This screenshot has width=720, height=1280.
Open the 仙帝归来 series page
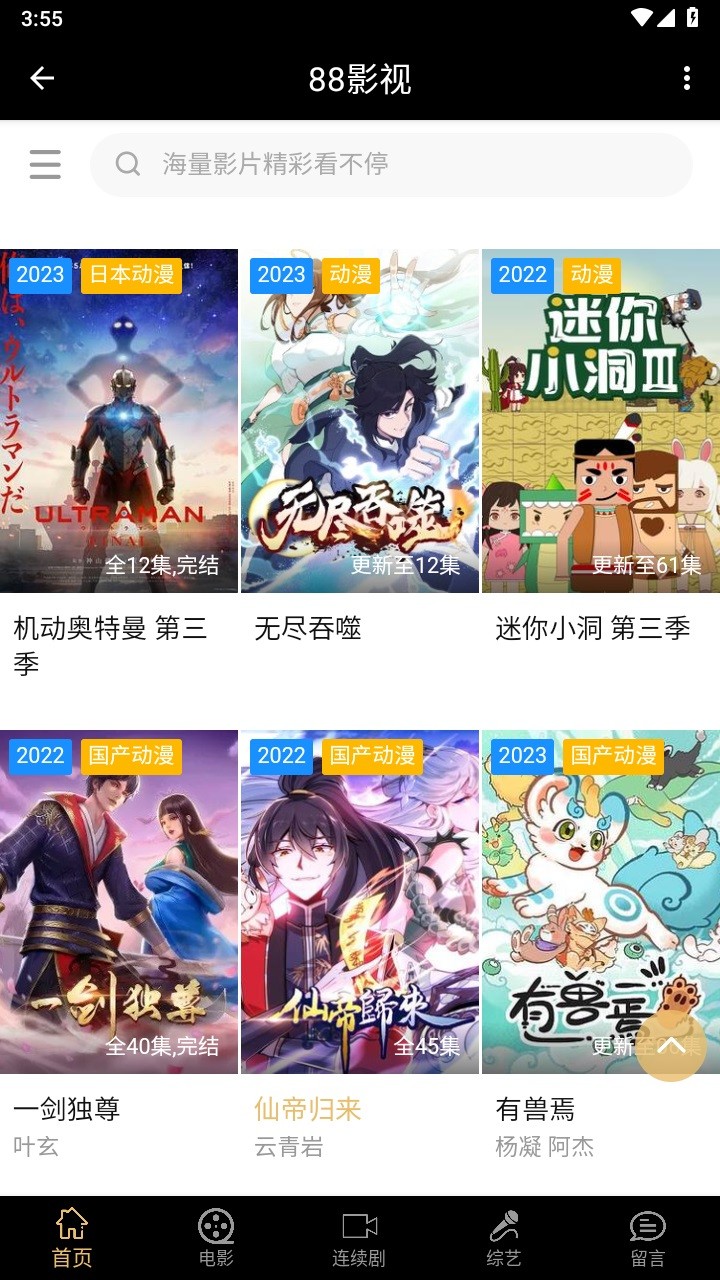click(x=360, y=900)
